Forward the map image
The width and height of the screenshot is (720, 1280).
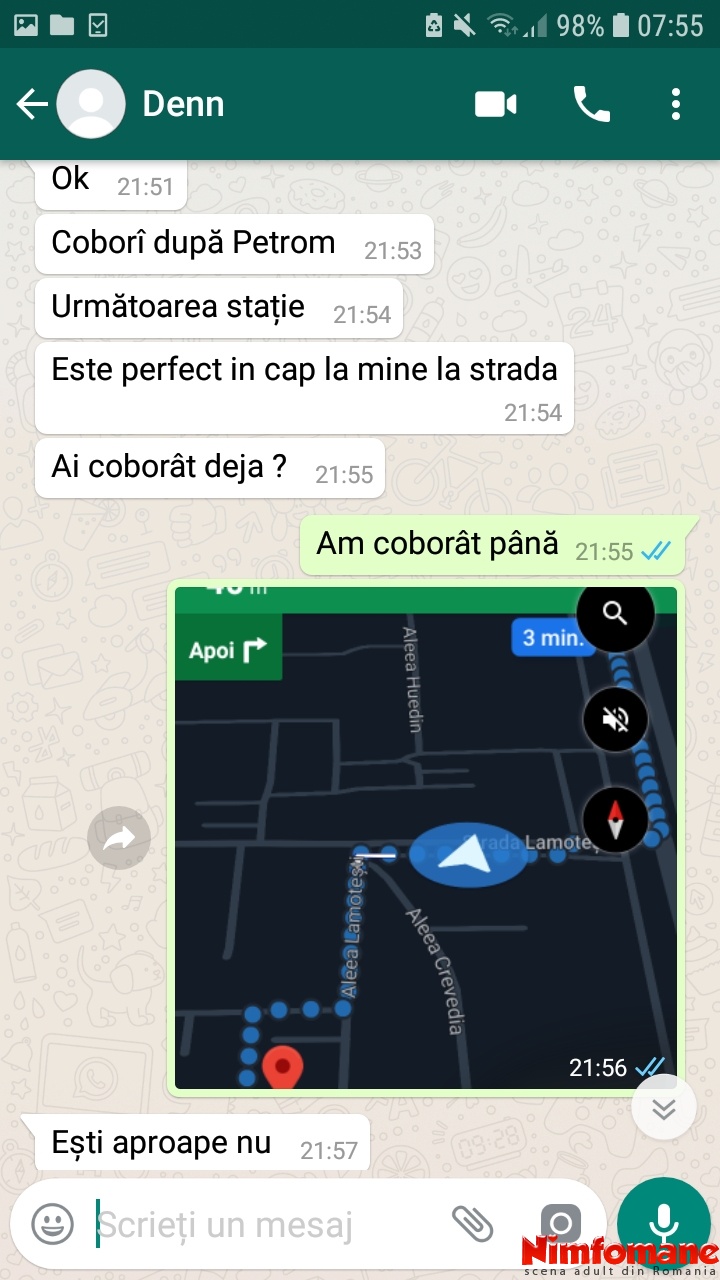coord(119,838)
